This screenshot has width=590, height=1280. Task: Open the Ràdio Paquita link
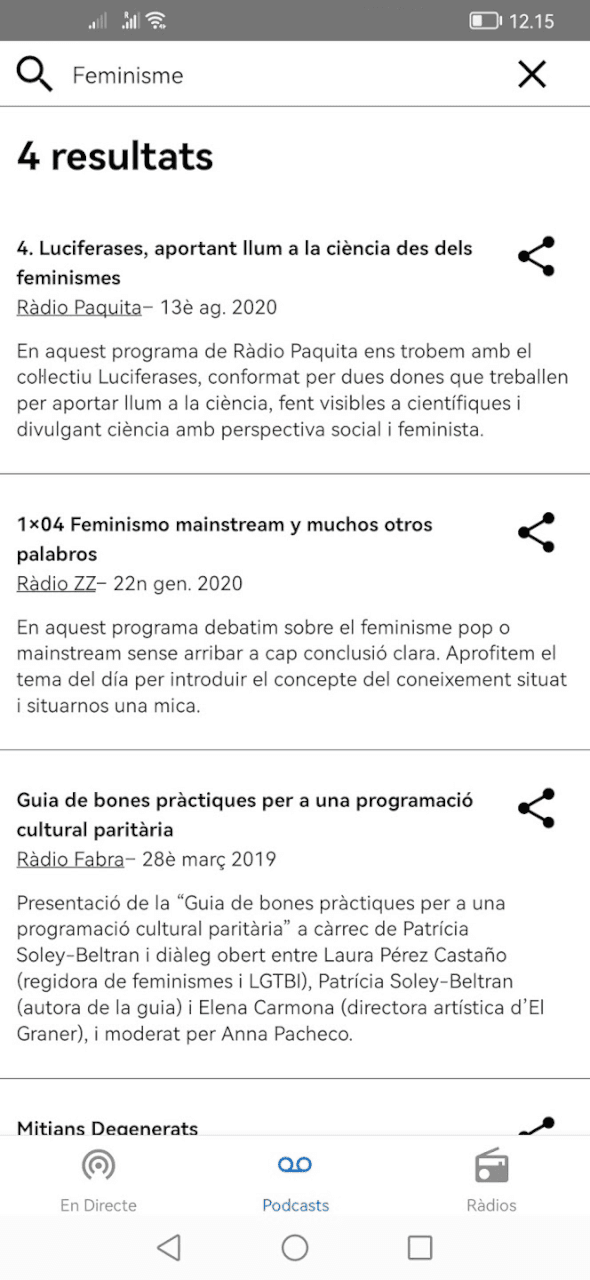79,307
